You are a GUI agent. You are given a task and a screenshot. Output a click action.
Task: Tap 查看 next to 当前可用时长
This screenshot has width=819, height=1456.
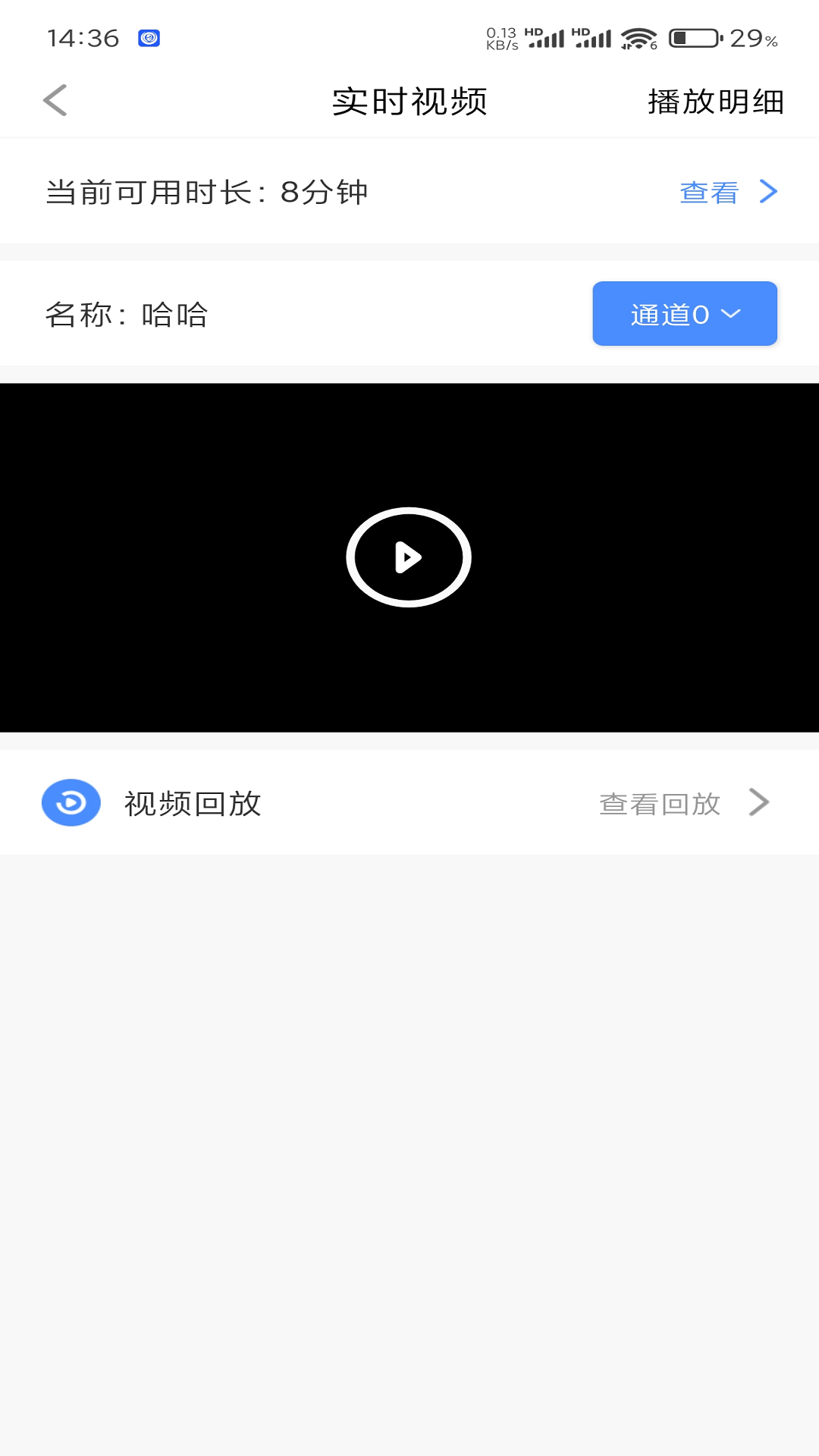pyautogui.click(x=708, y=193)
